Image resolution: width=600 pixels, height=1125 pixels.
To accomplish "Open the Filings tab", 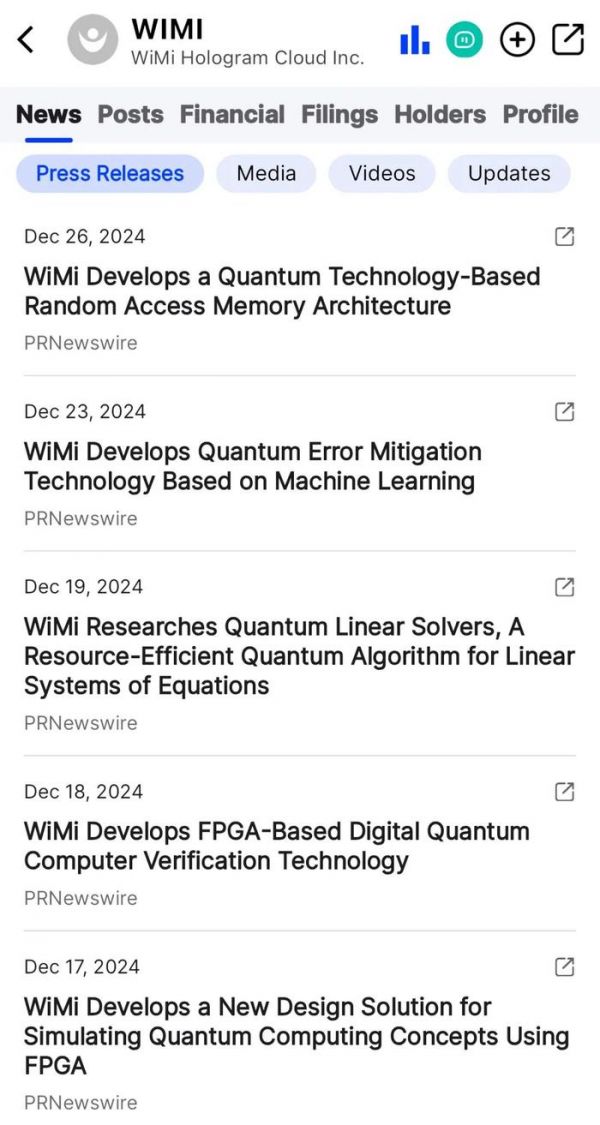I will (339, 114).
